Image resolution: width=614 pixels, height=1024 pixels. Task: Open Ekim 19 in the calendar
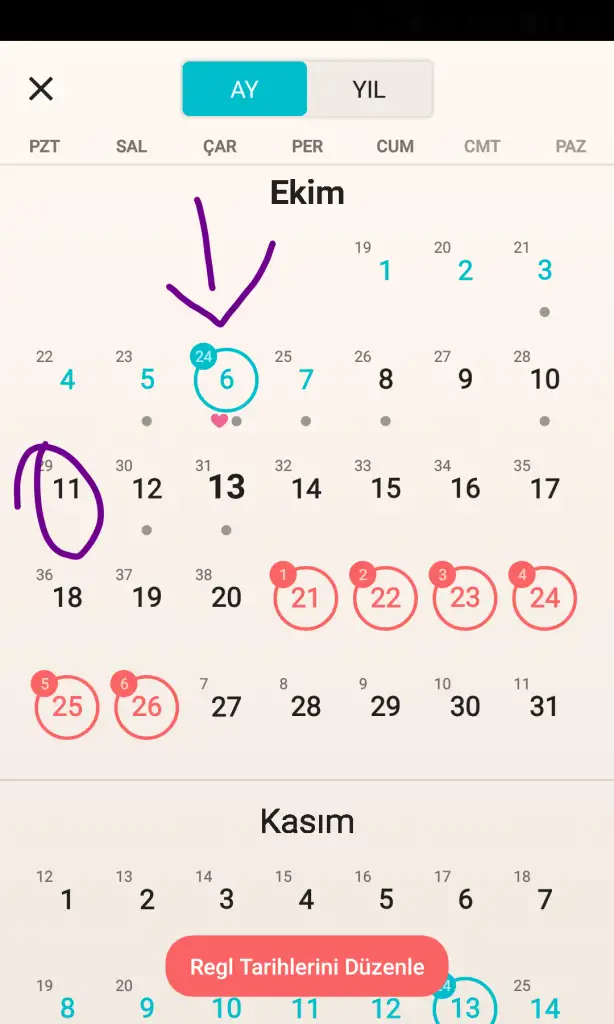(x=146, y=598)
